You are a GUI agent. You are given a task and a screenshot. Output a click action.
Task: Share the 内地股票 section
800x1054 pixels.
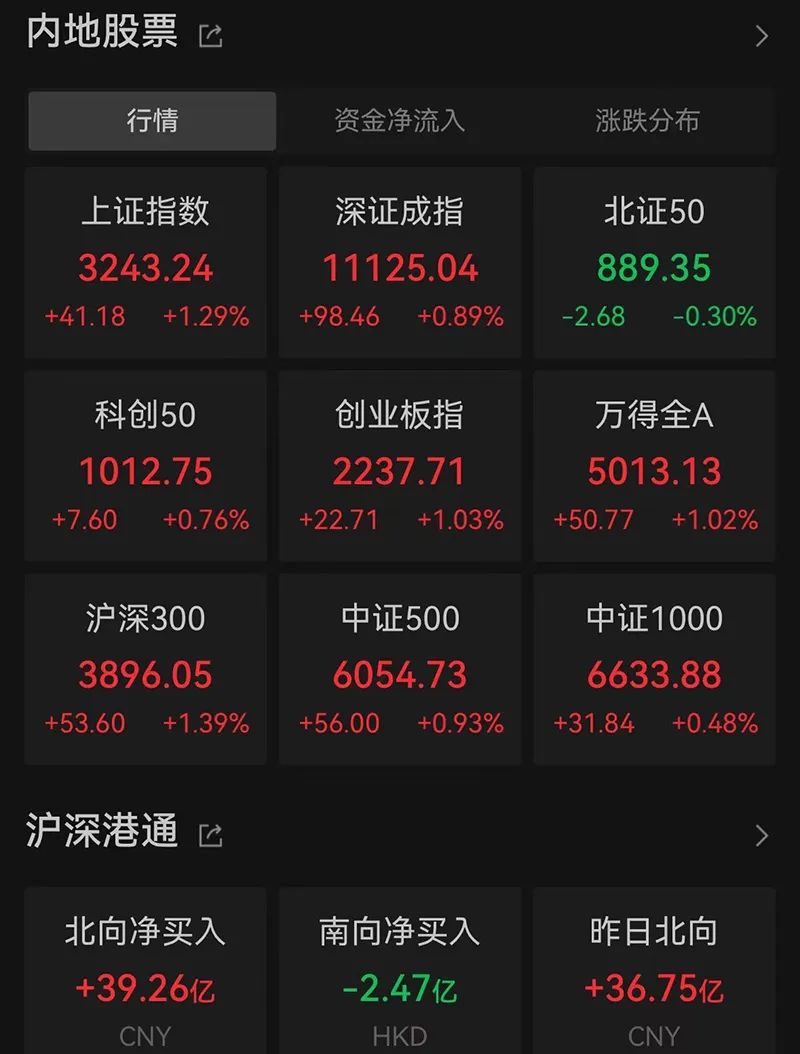coord(210,37)
